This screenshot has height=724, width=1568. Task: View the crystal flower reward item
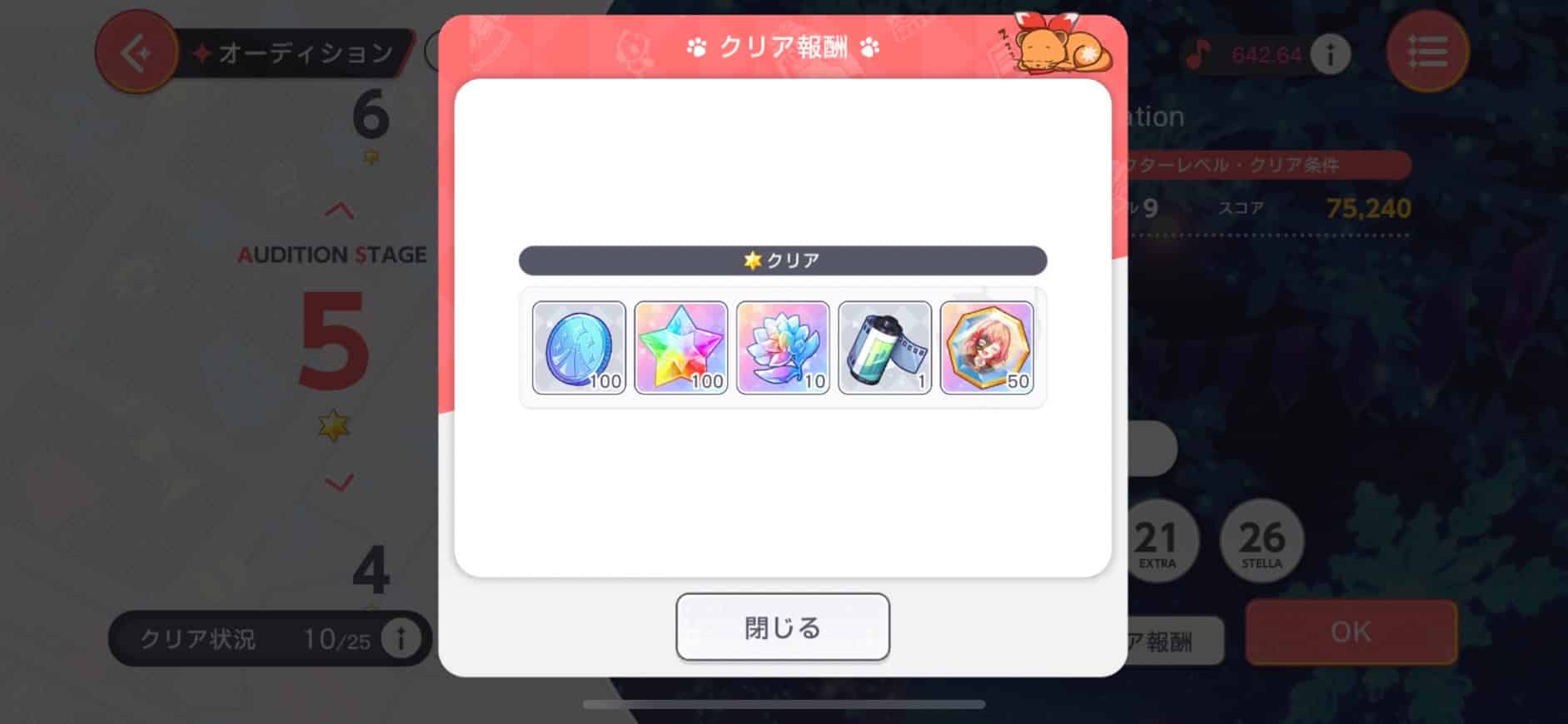783,347
